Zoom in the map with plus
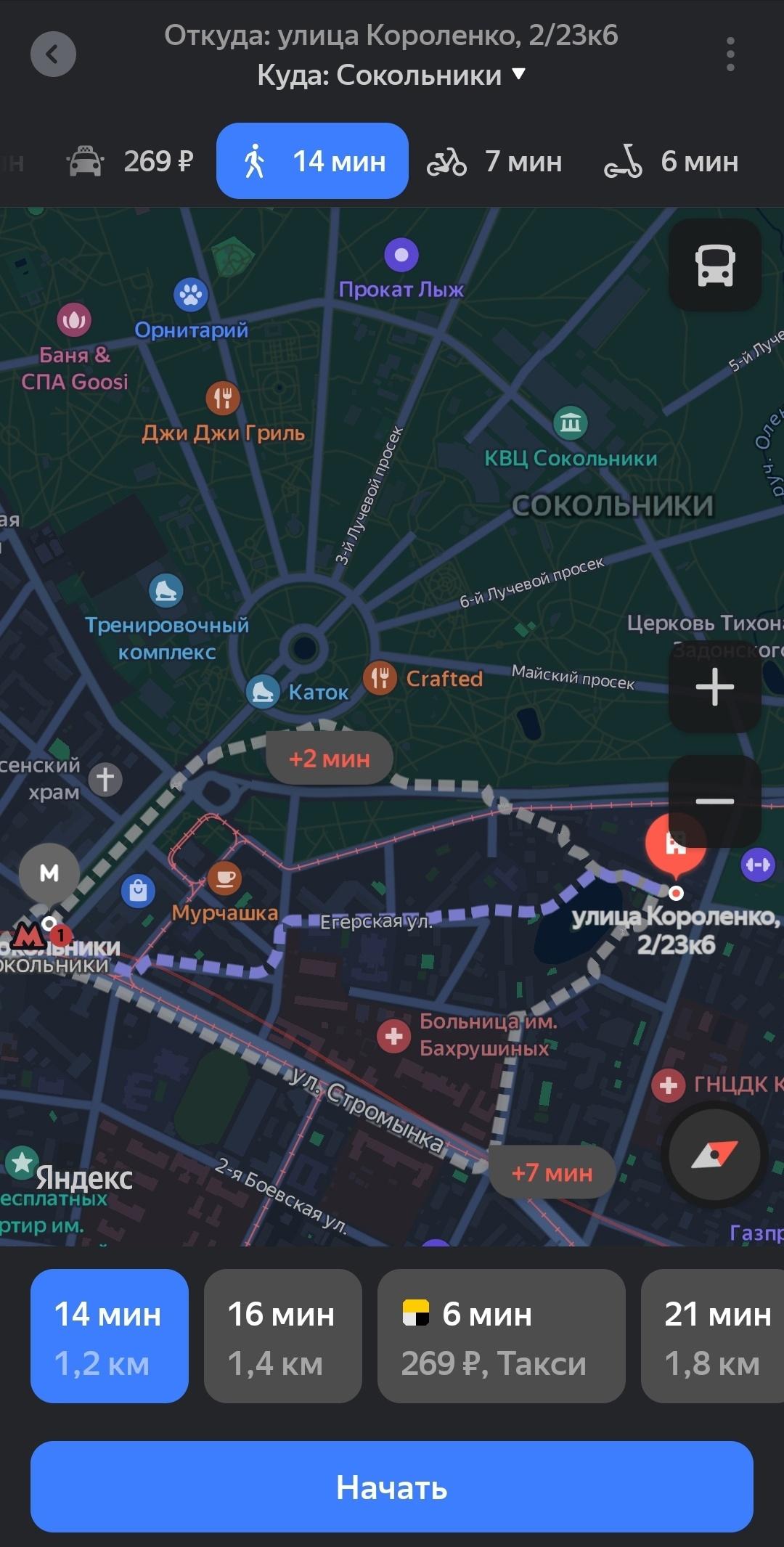The image size is (784, 1547). (715, 686)
